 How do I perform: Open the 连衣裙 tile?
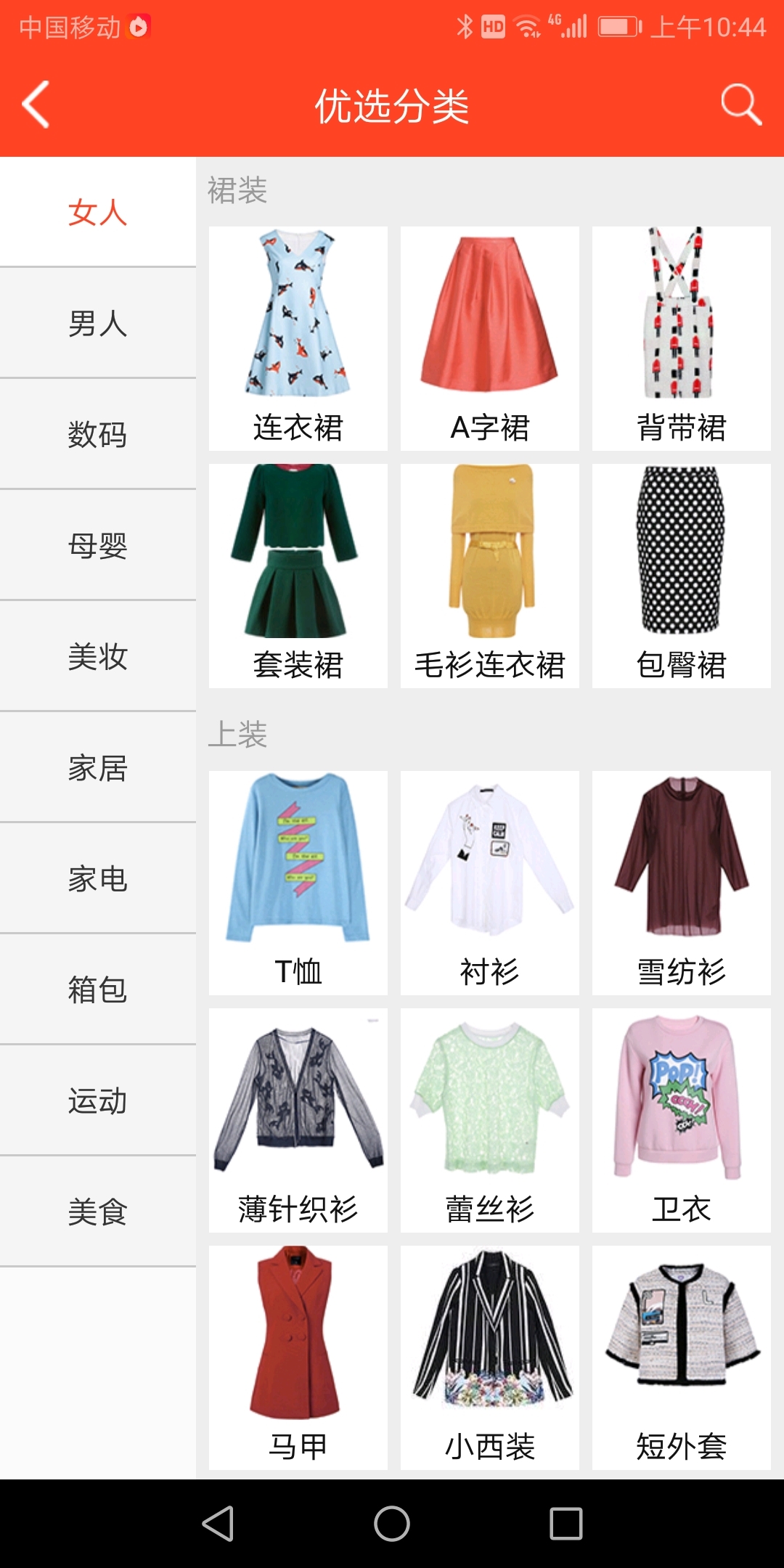click(x=298, y=338)
